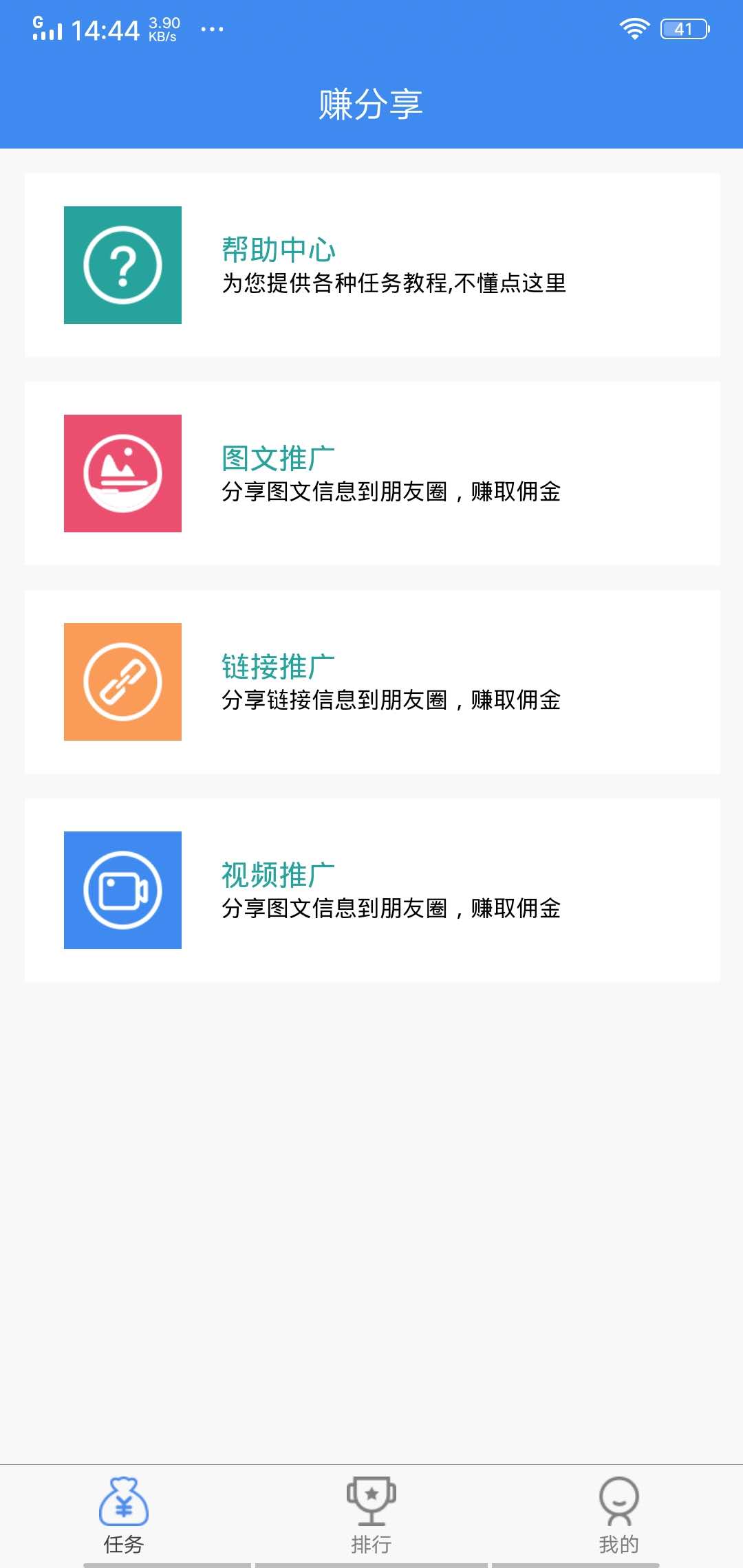Tap the 赚分享 title bar

(x=371, y=103)
